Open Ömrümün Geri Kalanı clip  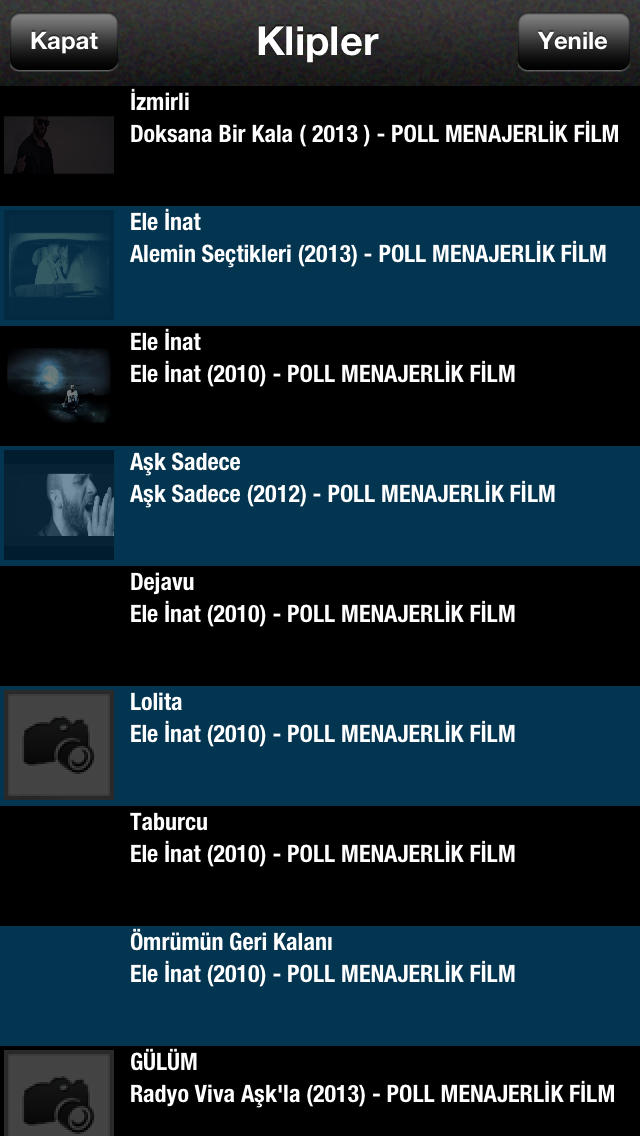tap(320, 986)
